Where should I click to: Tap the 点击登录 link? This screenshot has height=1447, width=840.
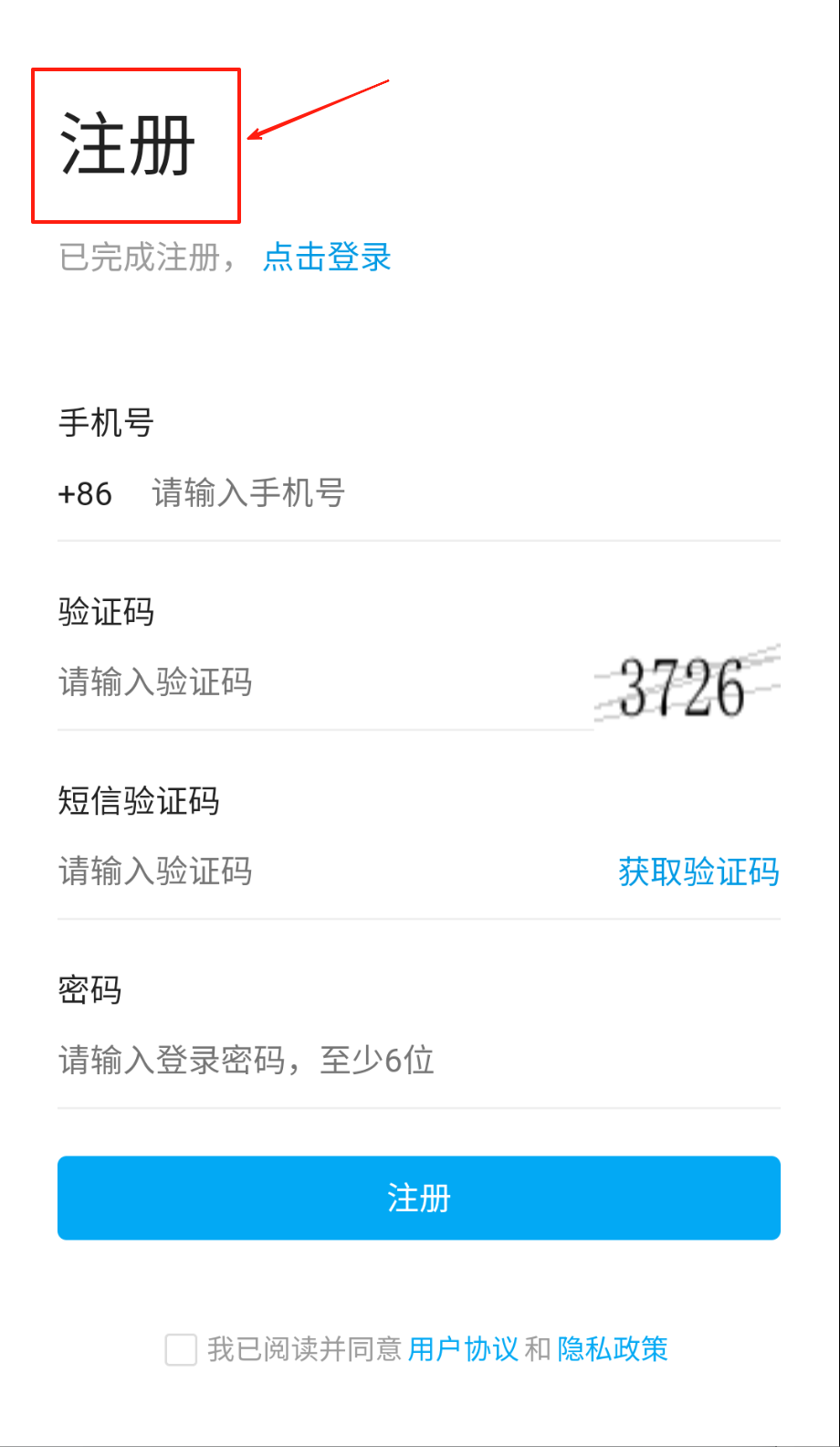pyautogui.click(x=327, y=258)
